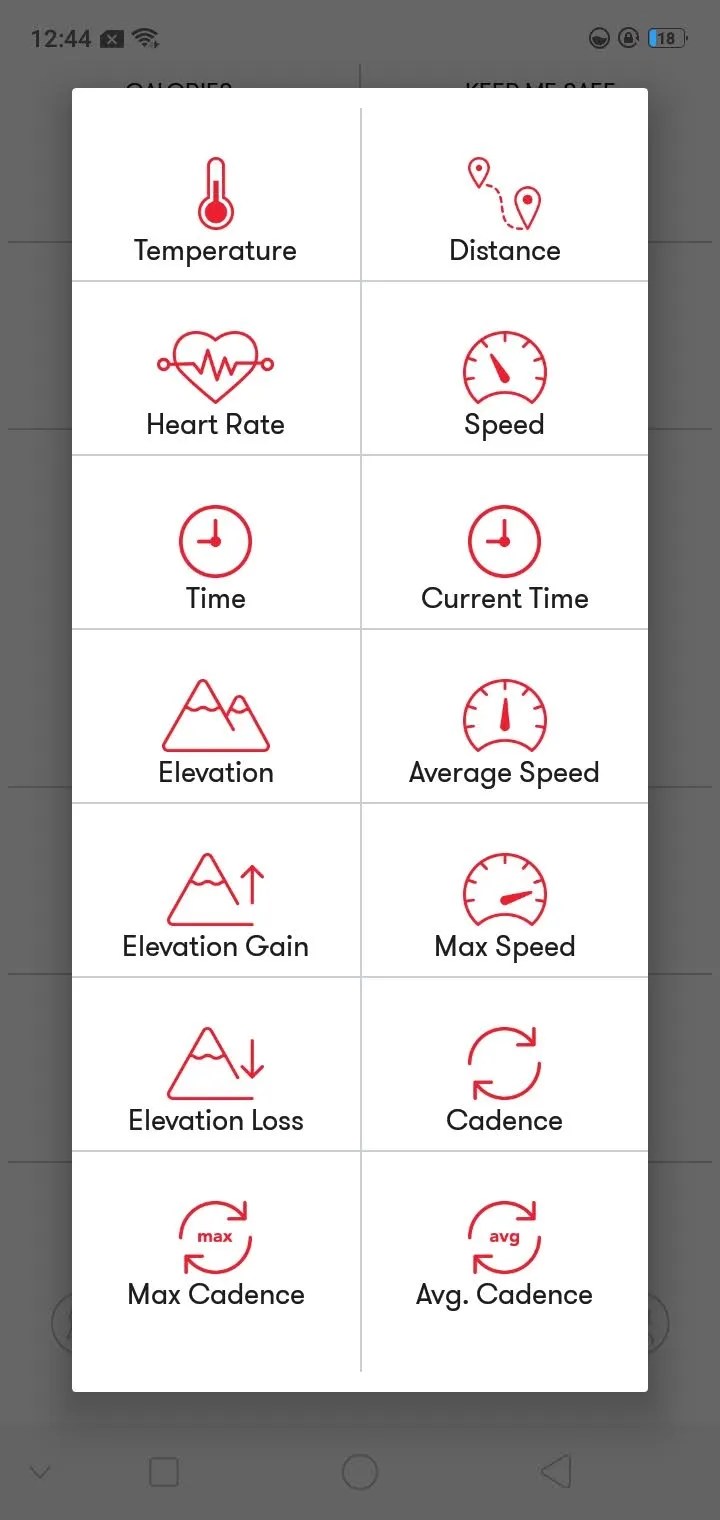Click the Distance label text

click(504, 250)
